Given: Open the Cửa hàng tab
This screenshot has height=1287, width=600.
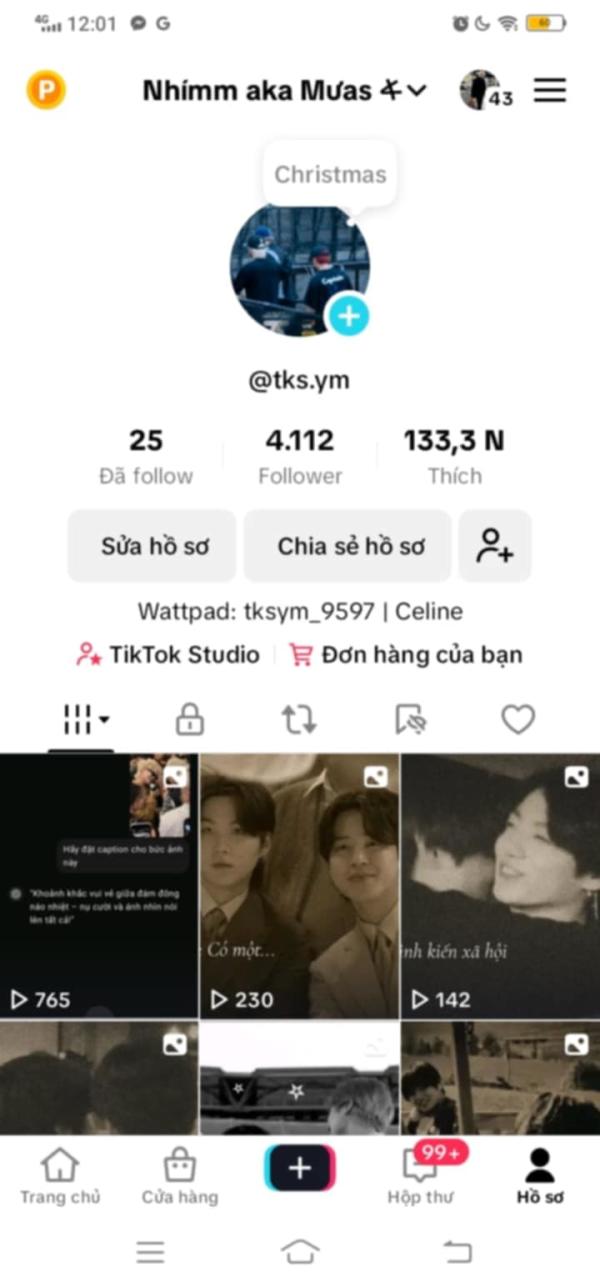Looking at the screenshot, I should click(179, 1176).
